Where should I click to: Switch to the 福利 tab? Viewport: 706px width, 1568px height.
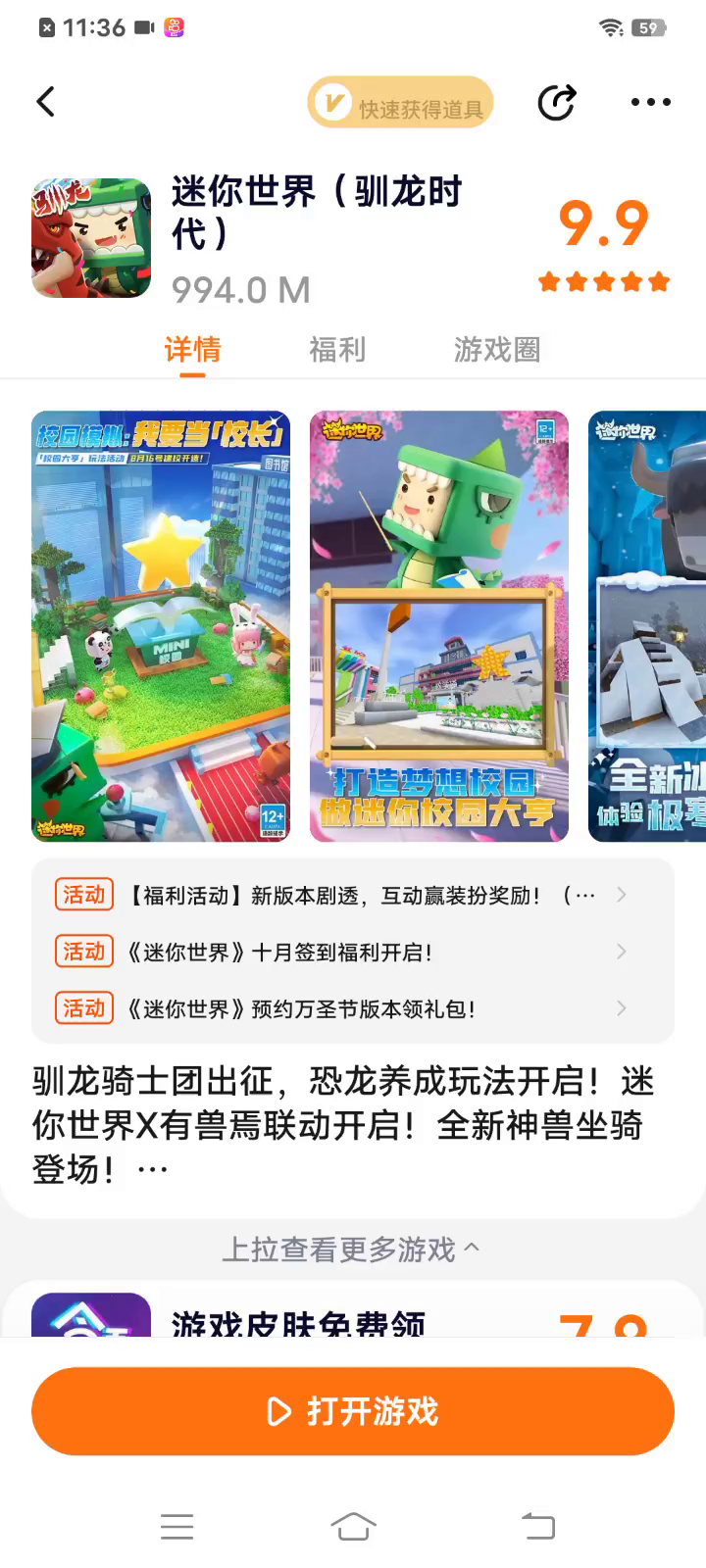[337, 350]
